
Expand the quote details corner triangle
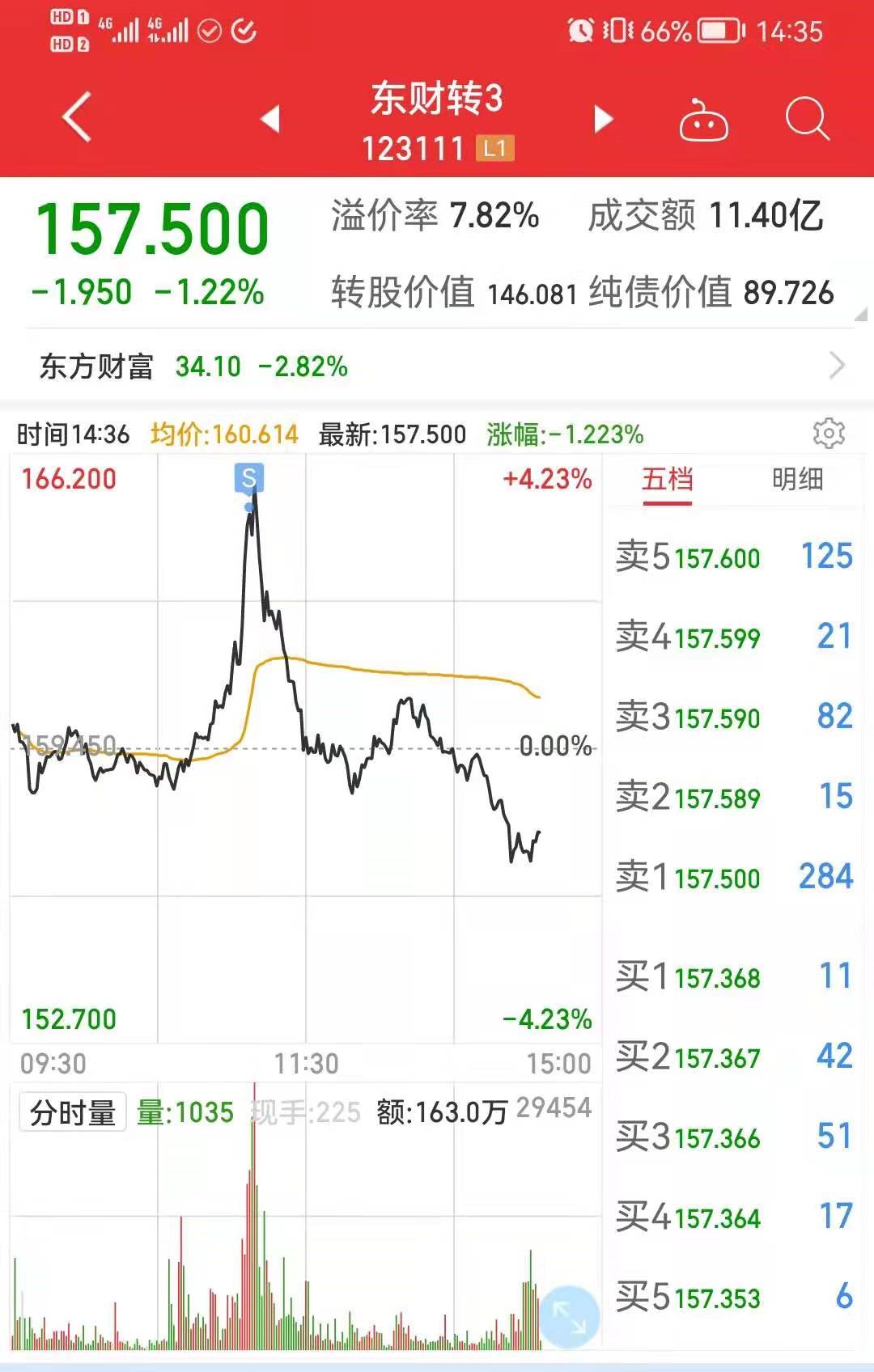(x=860, y=314)
